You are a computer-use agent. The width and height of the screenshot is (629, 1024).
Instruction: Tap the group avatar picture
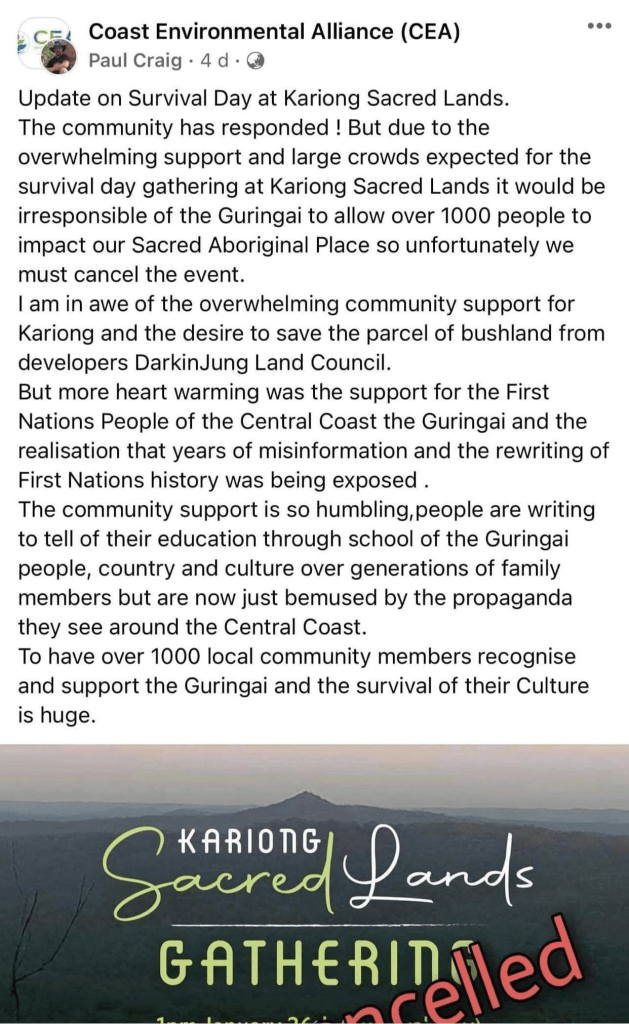pyautogui.click(x=38, y=36)
